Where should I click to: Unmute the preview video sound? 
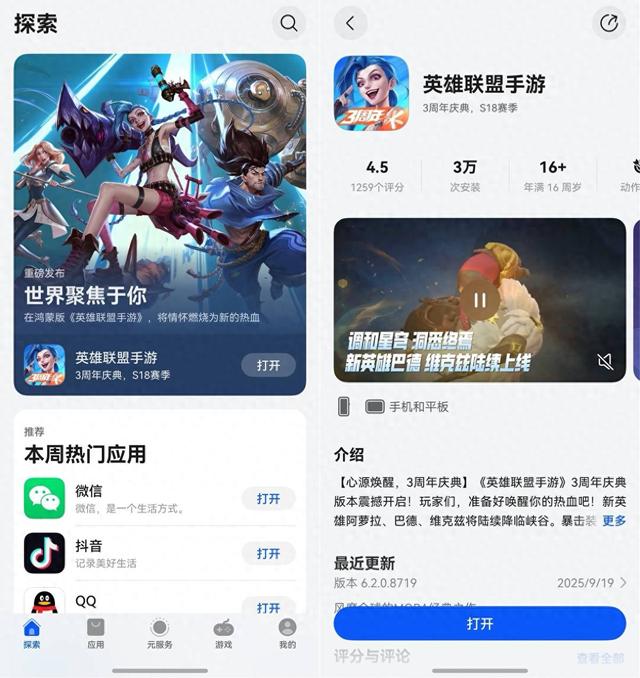point(605,361)
